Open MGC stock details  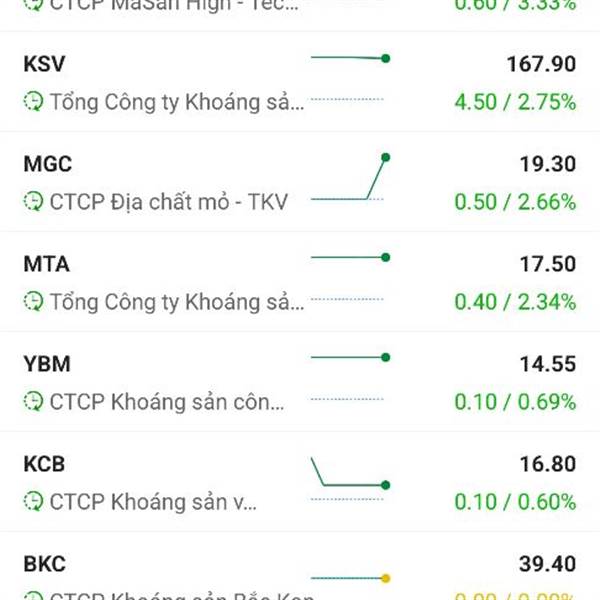(300, 182)
